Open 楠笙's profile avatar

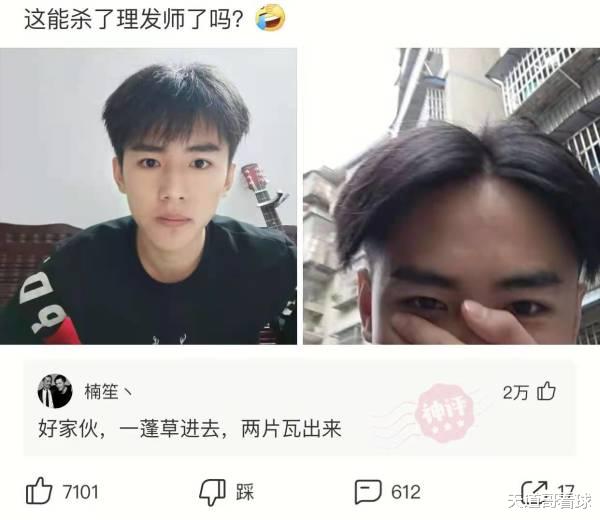point(54,391)
